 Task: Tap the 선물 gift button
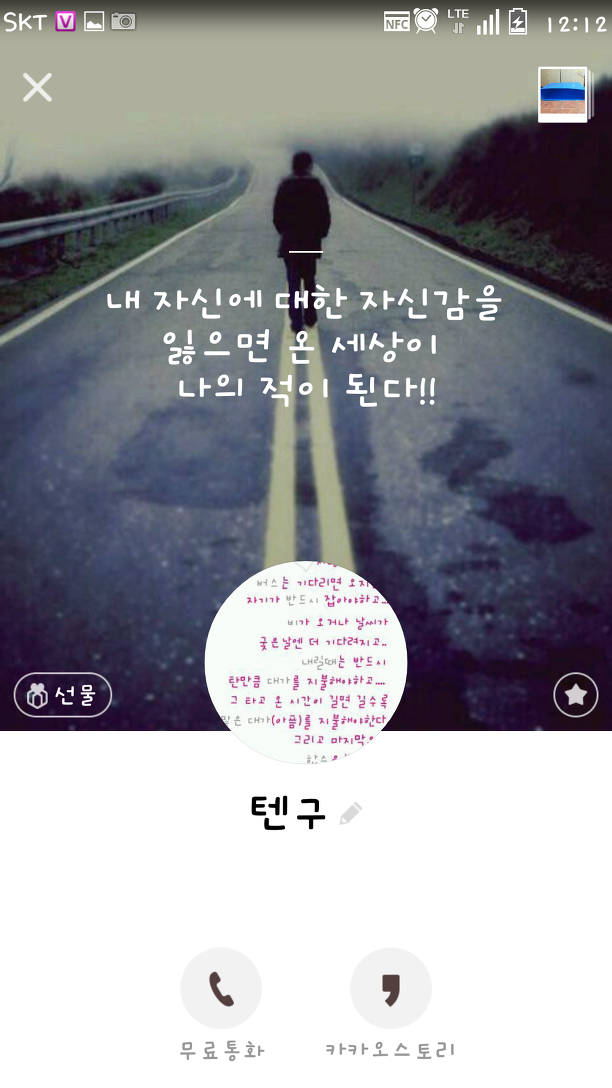click(x=63, y=695)
